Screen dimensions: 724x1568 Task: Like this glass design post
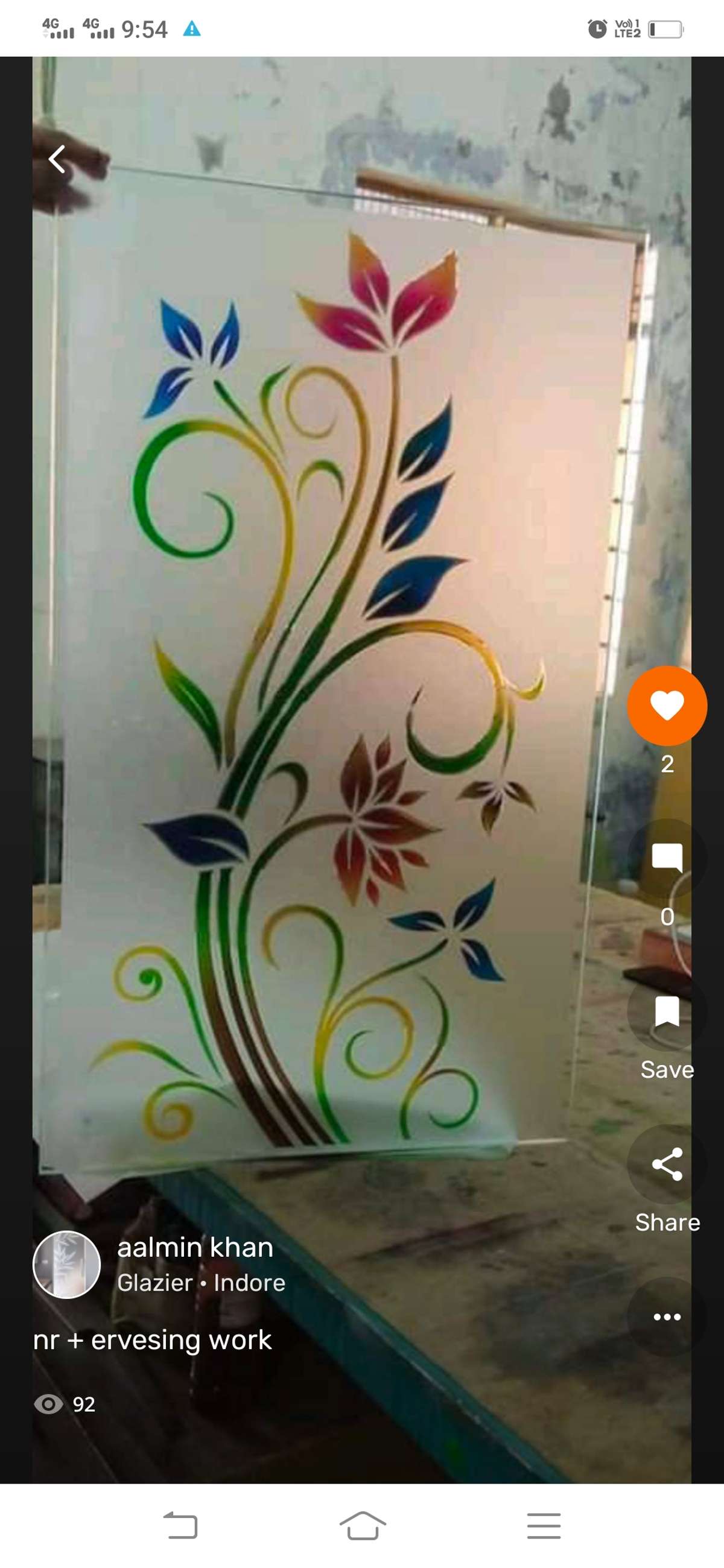click(667, 706)
